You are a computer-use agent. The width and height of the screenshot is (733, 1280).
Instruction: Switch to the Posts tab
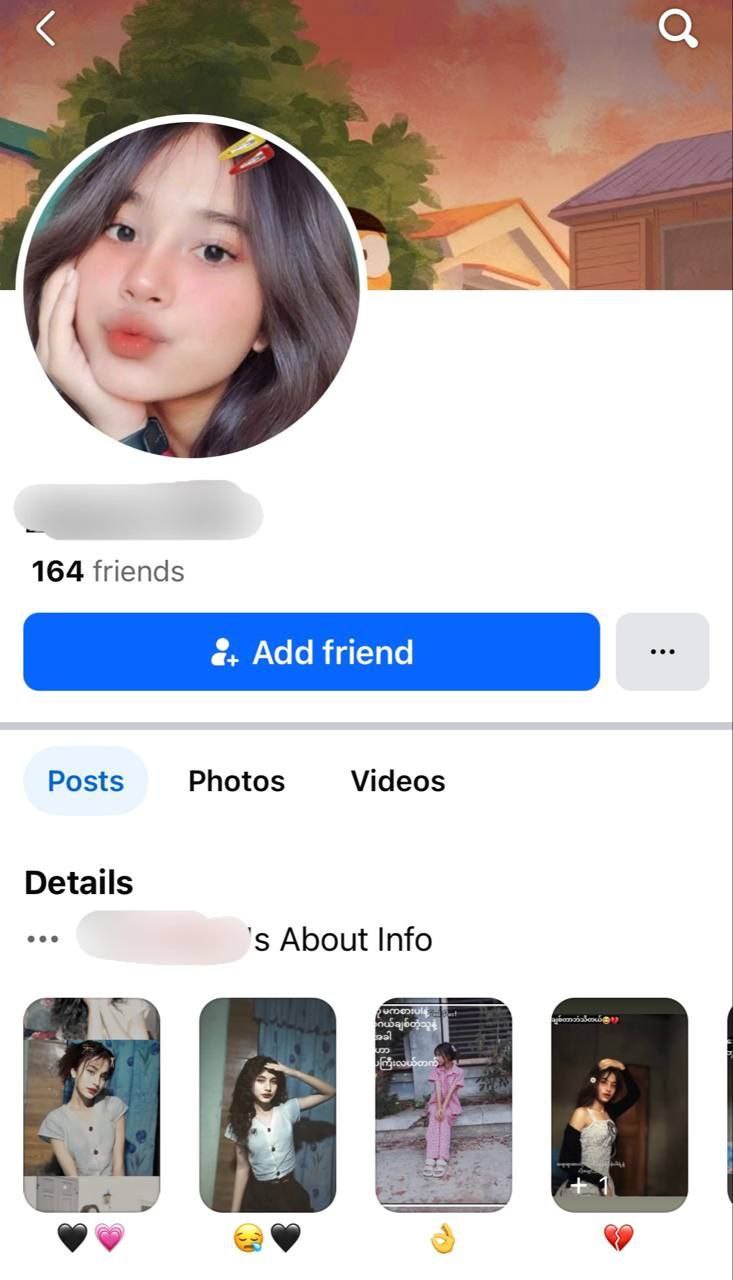[x=86, y=781]
